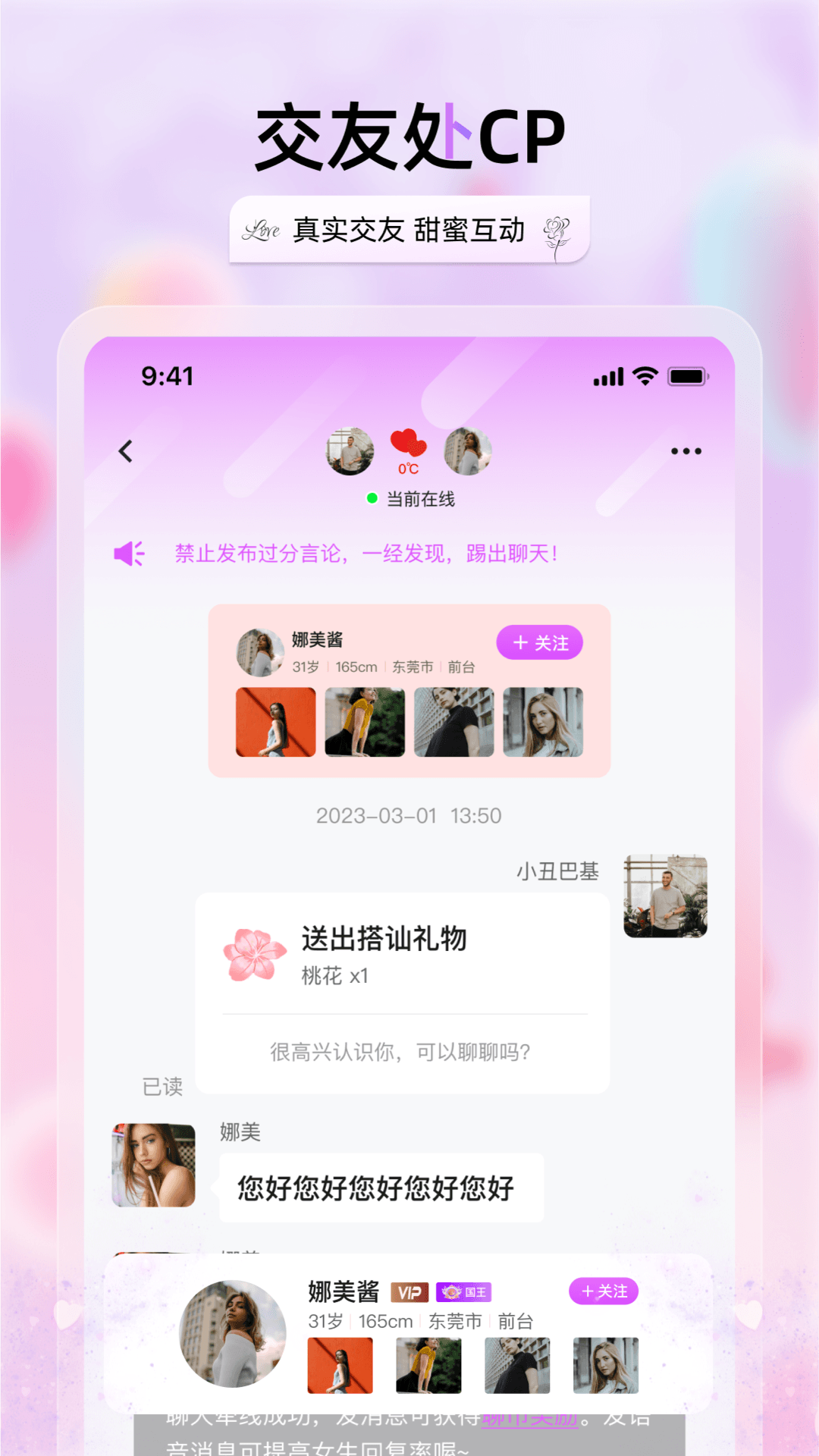
Task: Click 娜美's avatar beside her message
Action: [x=152, y=1166]
